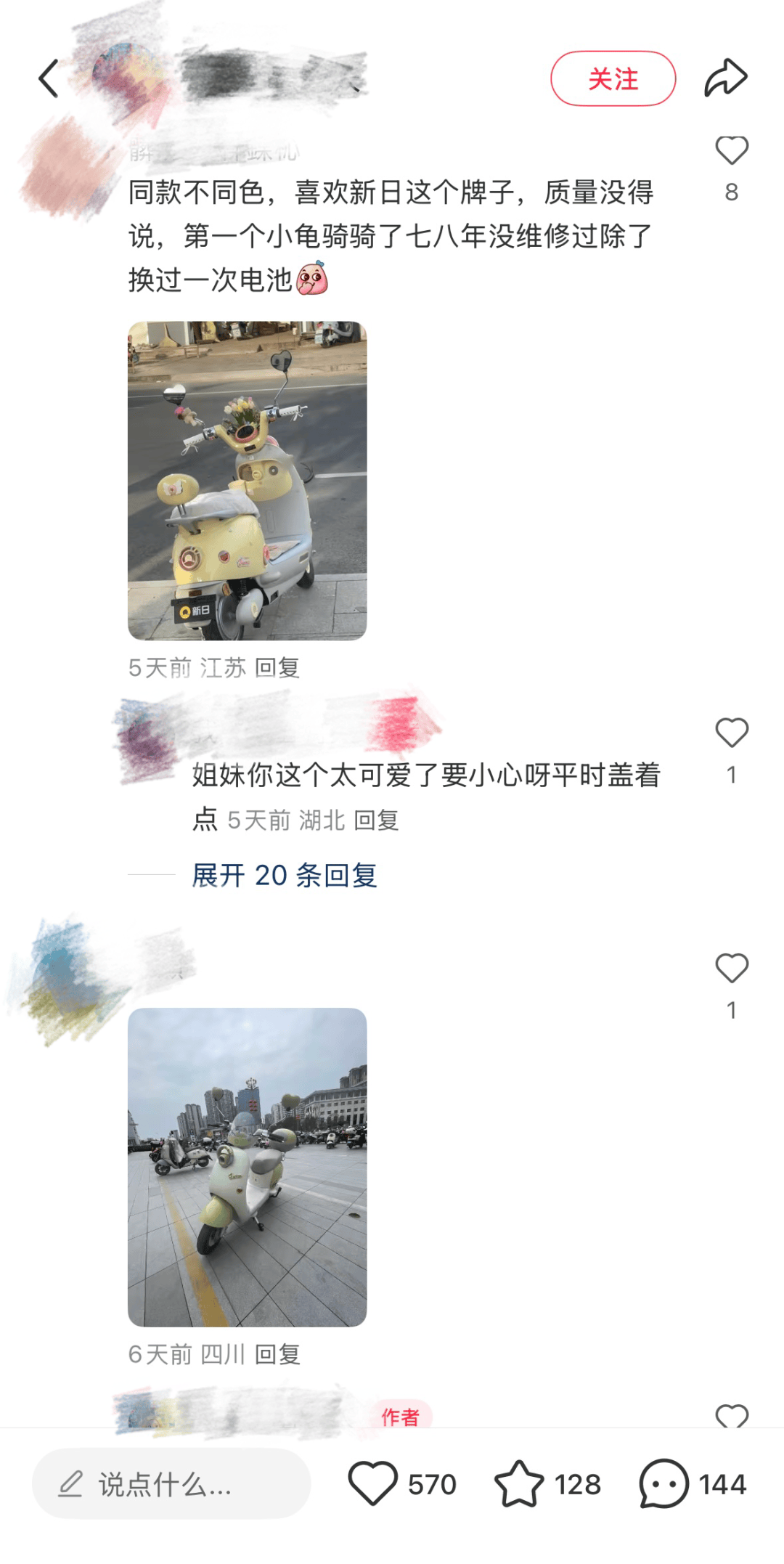Like the post with 570 likes
784x1564 pixels.
(373, 1483)
